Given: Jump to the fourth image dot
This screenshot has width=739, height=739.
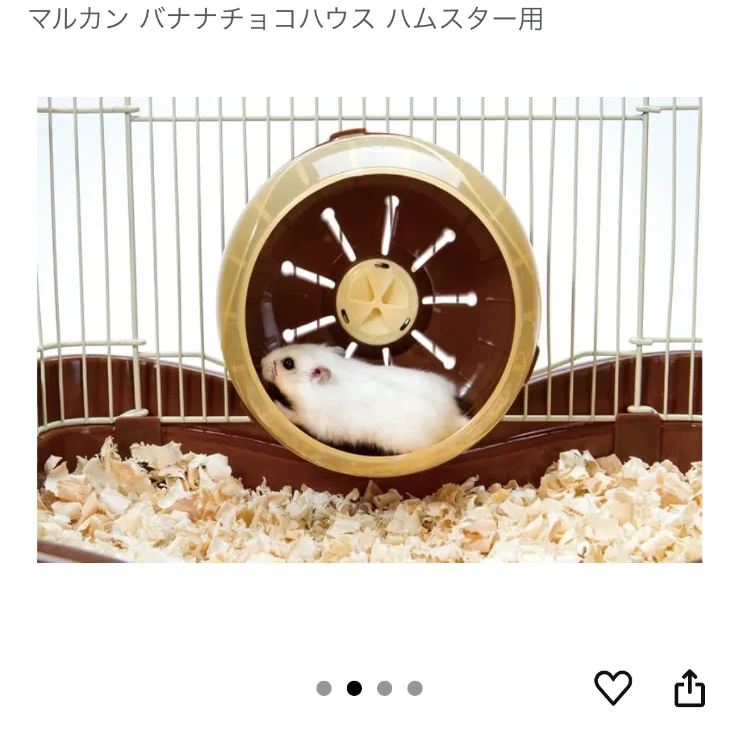Looking at the screenshot, I should pyautogui.click(x=415, y=688).
